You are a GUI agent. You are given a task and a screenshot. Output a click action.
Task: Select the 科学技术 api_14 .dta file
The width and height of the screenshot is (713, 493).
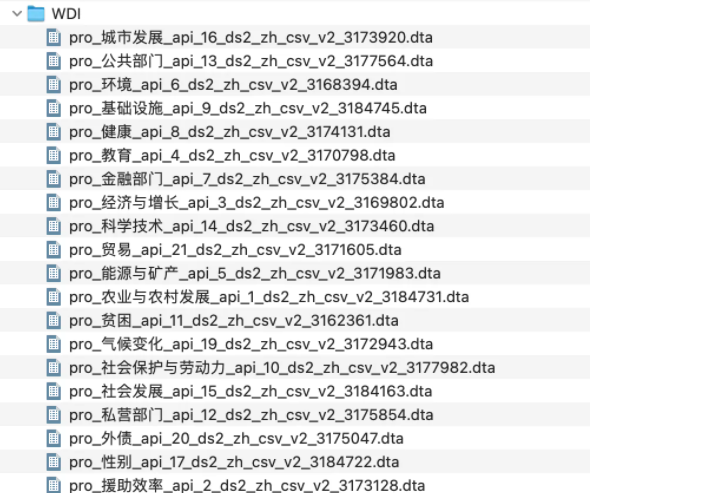pos(251,226)
